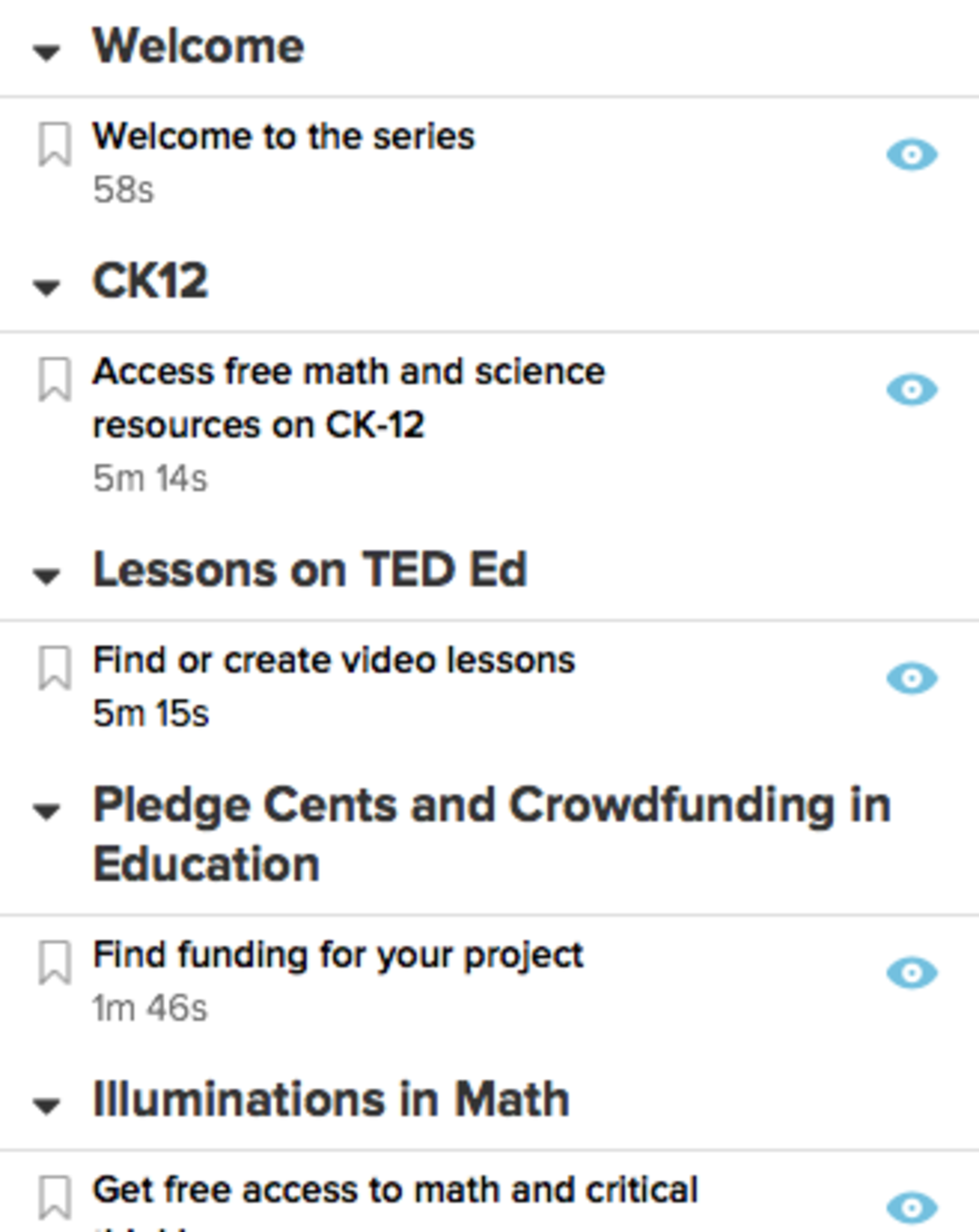Bookmark the Welcome to the series video
Viewport: 979px width, 1232px height.
tap(55, 144)
